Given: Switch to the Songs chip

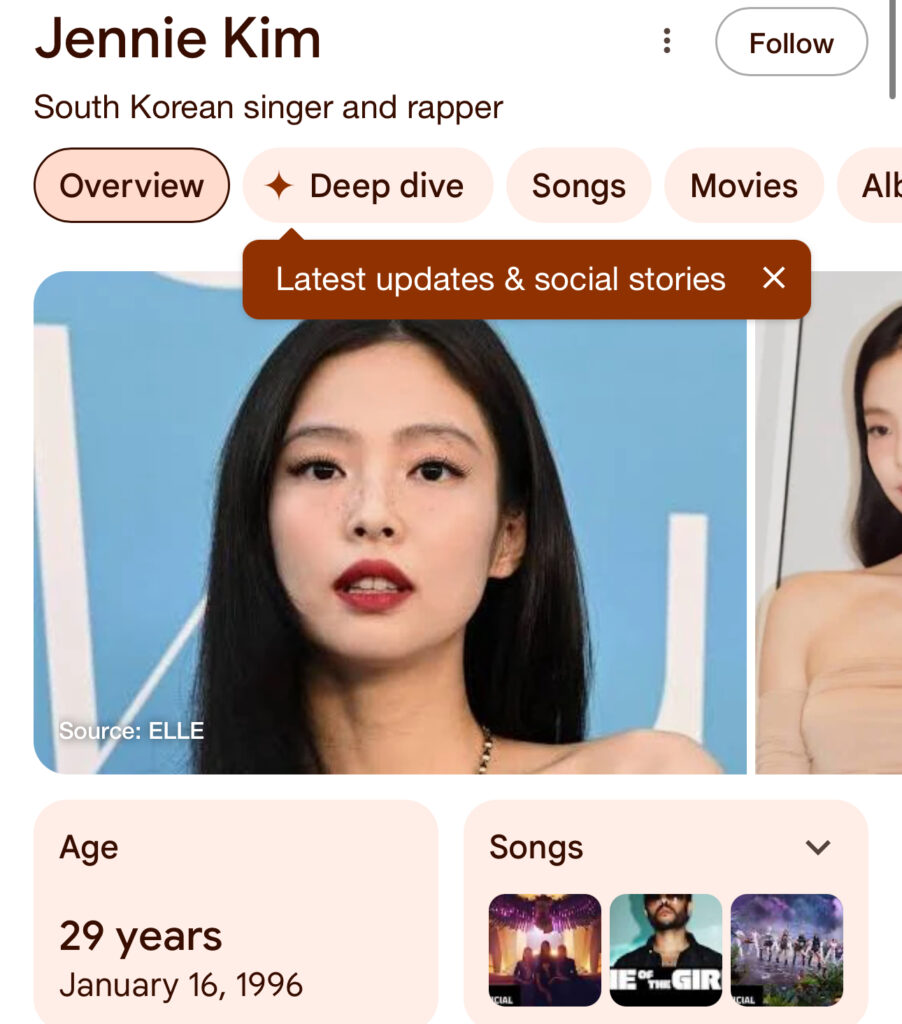Looking at the screenshot, I should [578, 186].
